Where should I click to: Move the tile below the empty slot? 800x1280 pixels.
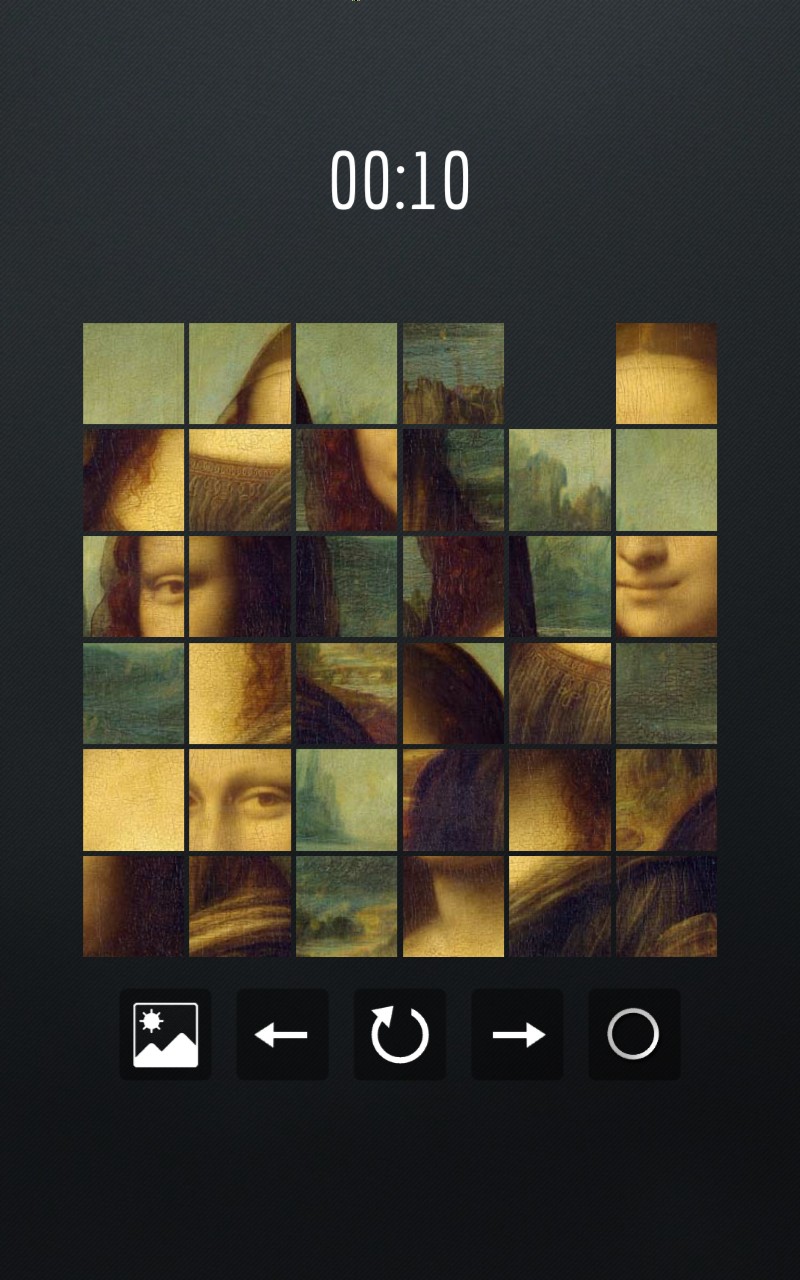[560, 480]
